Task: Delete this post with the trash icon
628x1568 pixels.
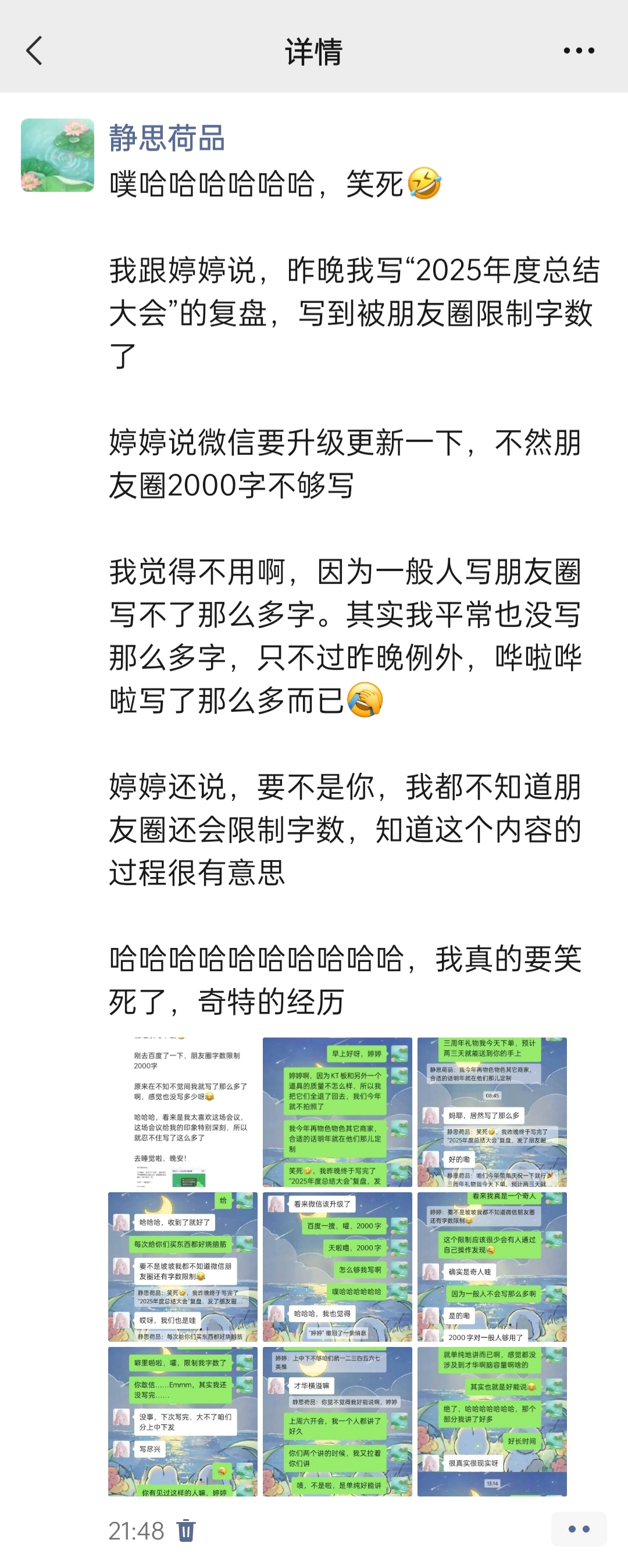Action: tap(185, 1530)
